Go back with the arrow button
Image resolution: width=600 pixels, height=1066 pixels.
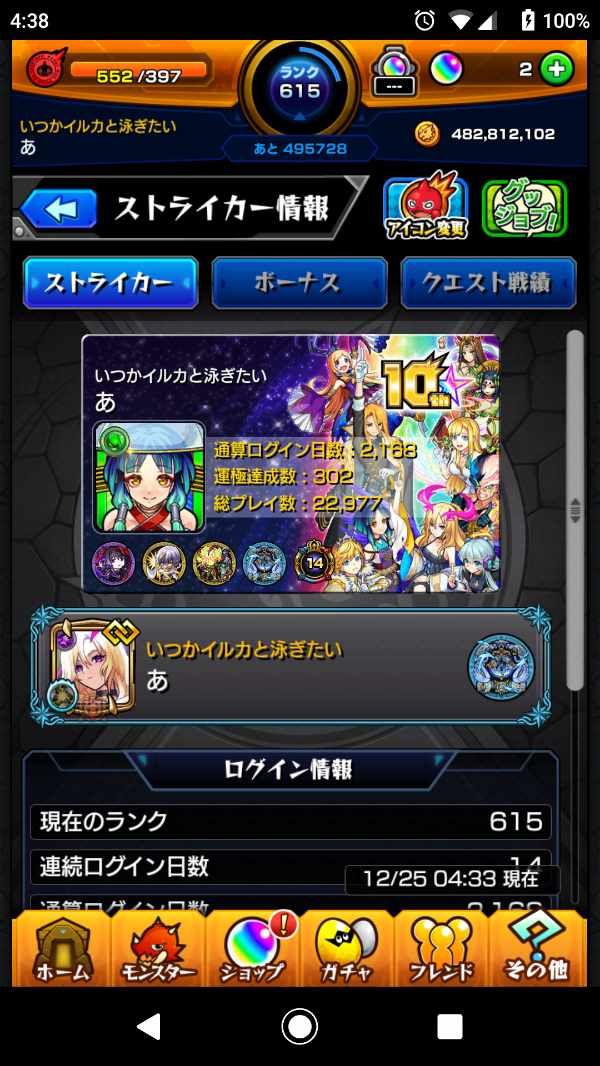tap(60, 209)
